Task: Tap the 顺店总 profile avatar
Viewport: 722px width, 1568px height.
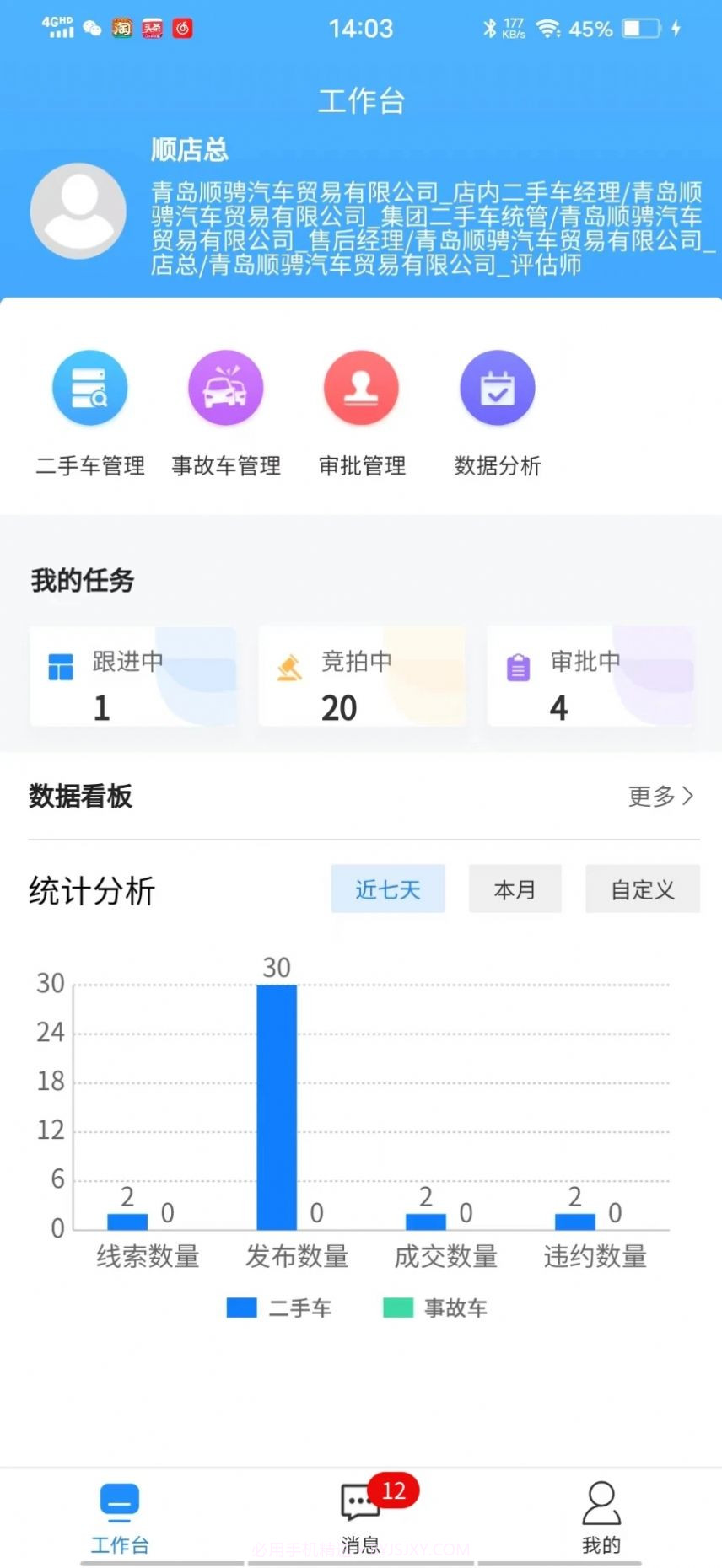Action: click(78, 211)
